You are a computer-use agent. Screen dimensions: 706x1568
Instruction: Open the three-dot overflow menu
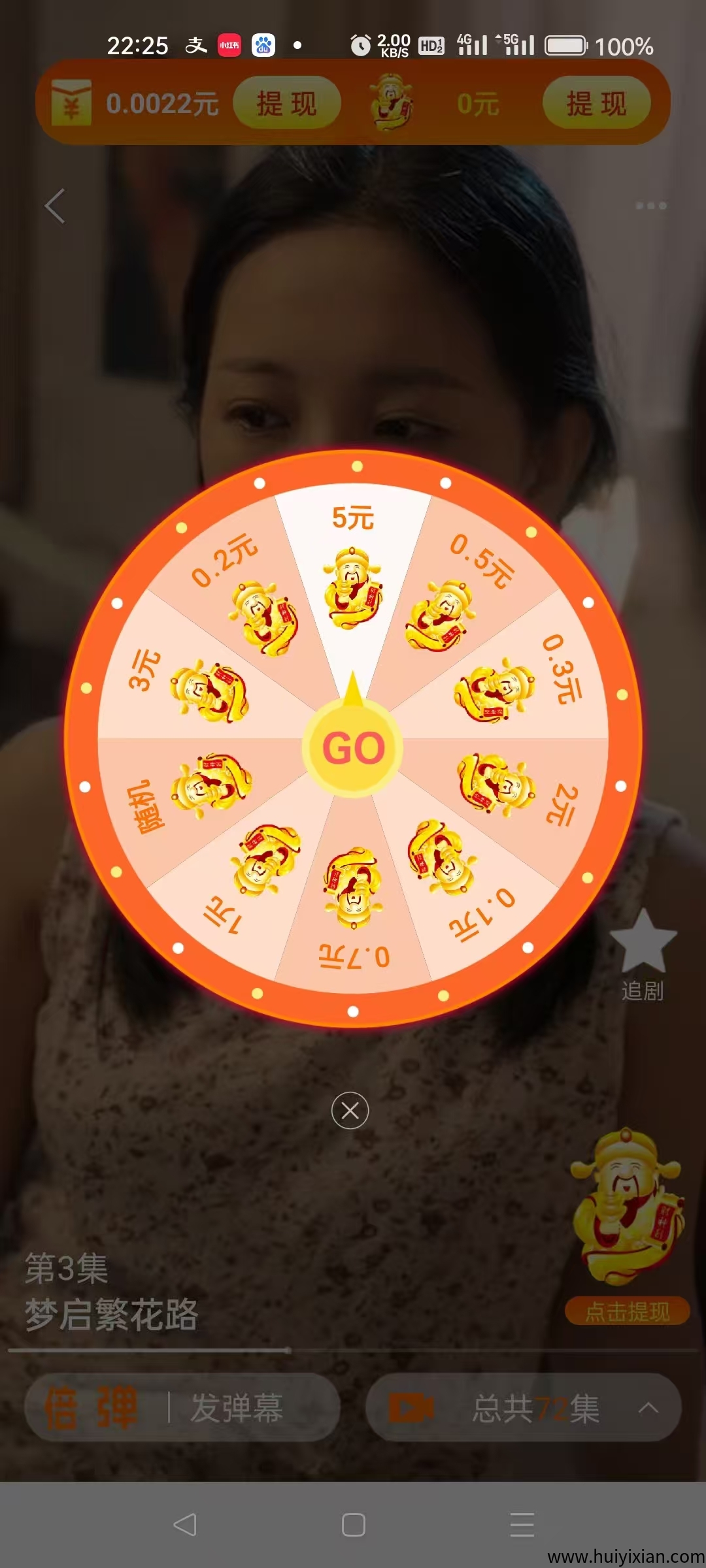(x=651, y=206)
